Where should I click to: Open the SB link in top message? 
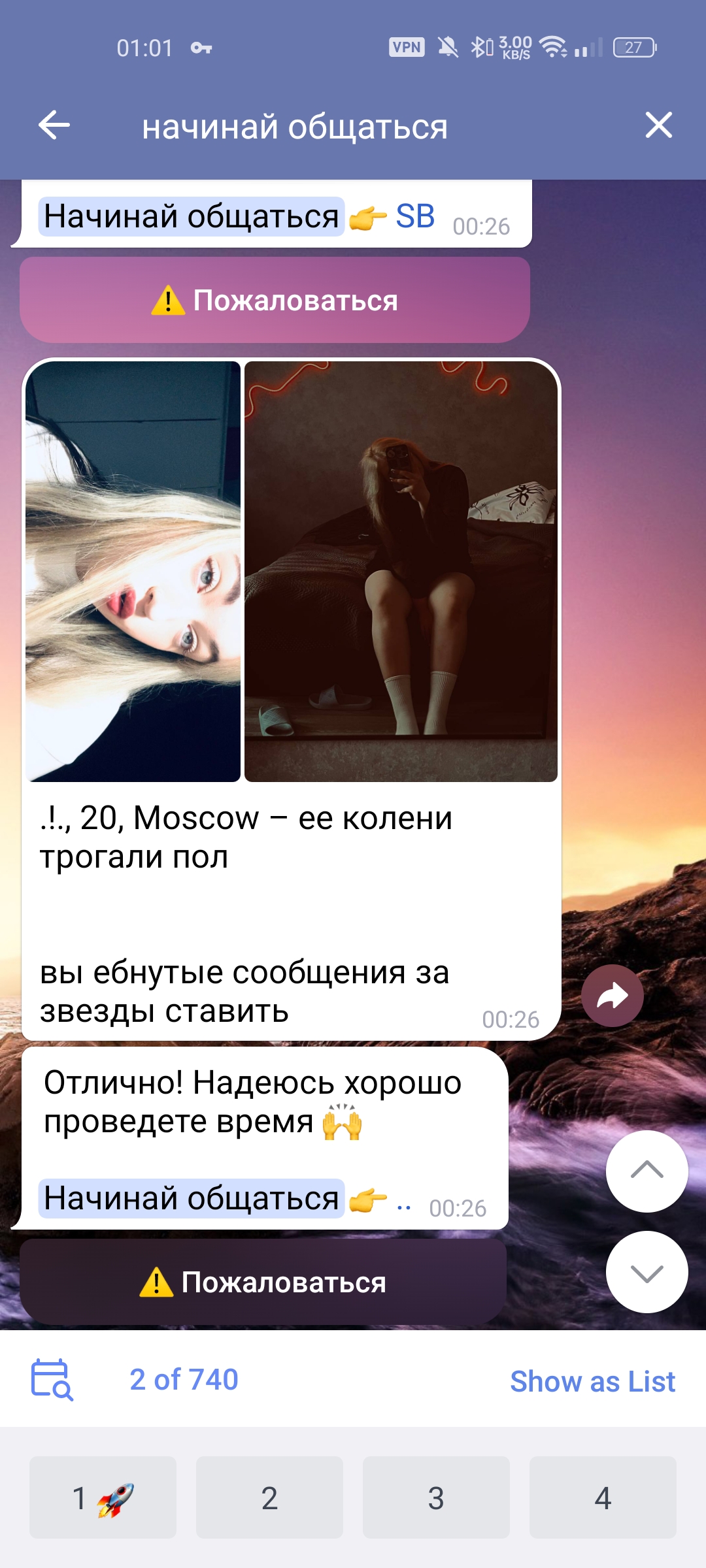(415, 216)
